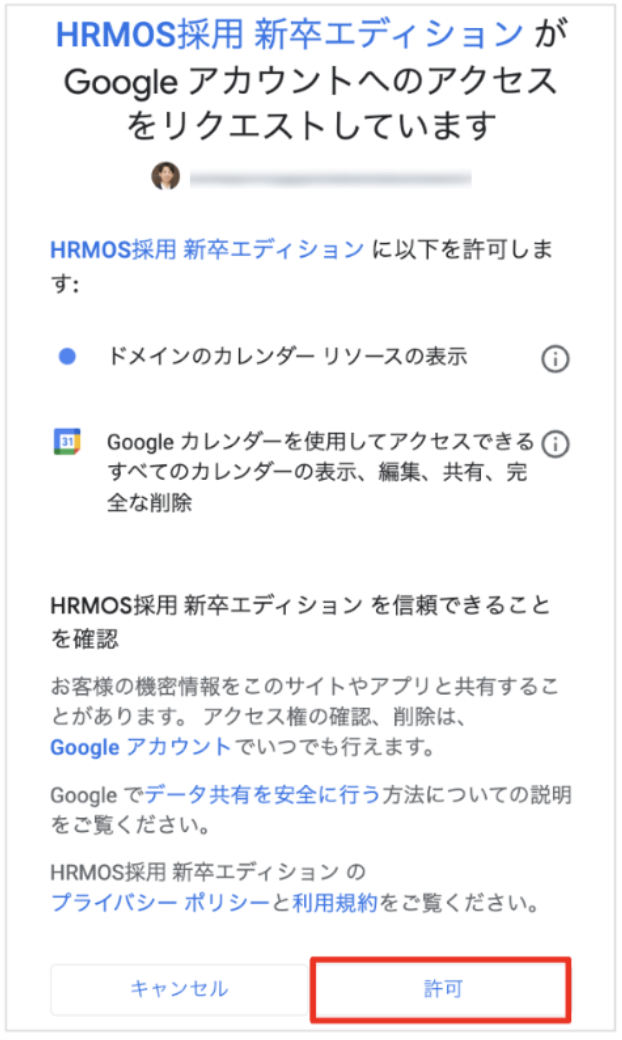Open the データ共有を安全に行う link
The height and width of the screenshot is (1040, 622).
262,796
